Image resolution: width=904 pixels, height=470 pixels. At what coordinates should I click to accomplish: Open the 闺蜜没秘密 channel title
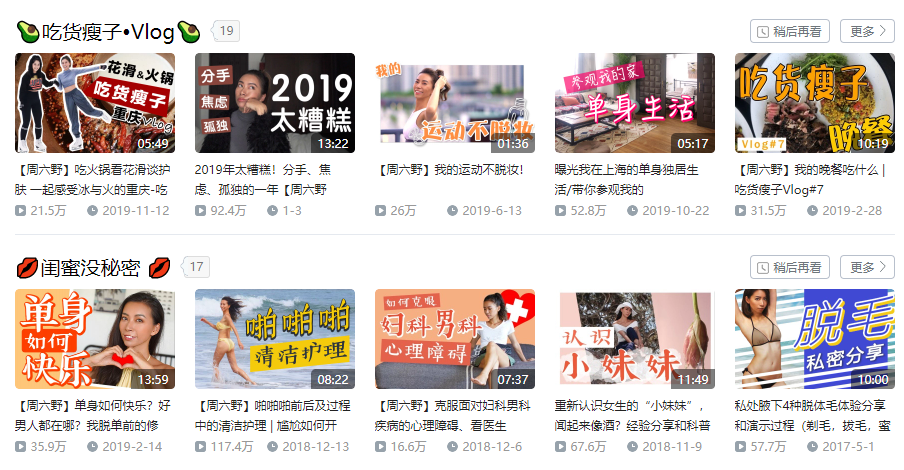click(x=93, y=268)
